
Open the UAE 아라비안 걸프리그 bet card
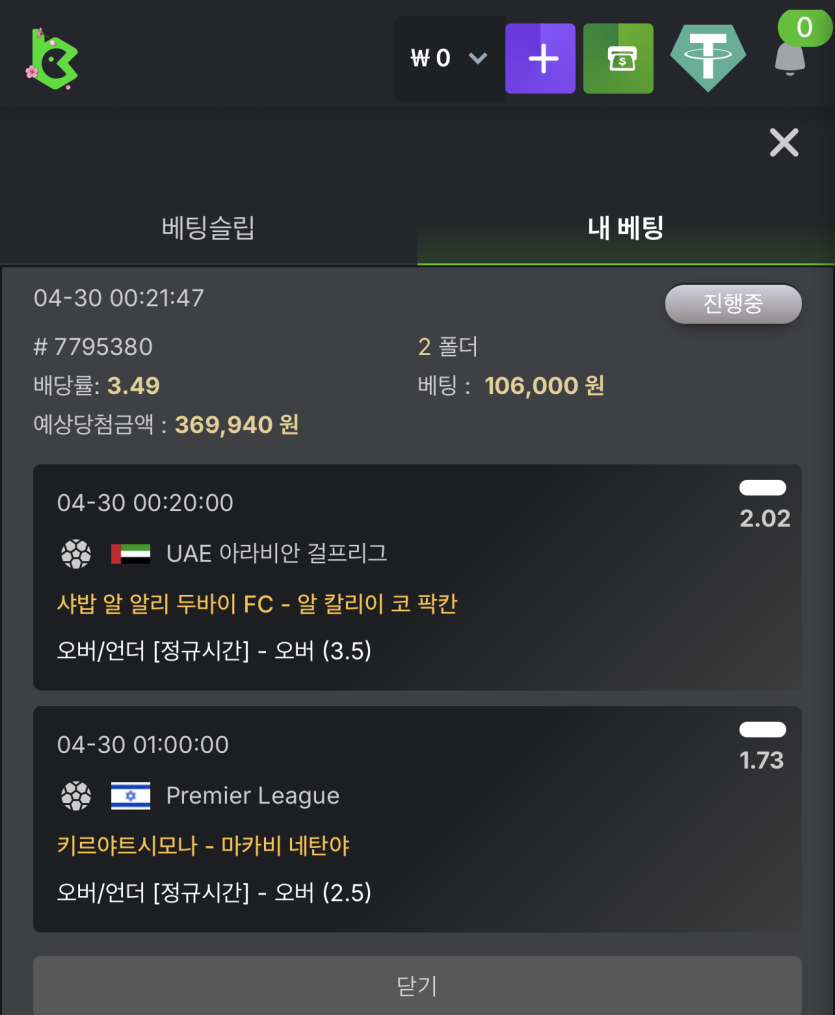tap(417, 577)
